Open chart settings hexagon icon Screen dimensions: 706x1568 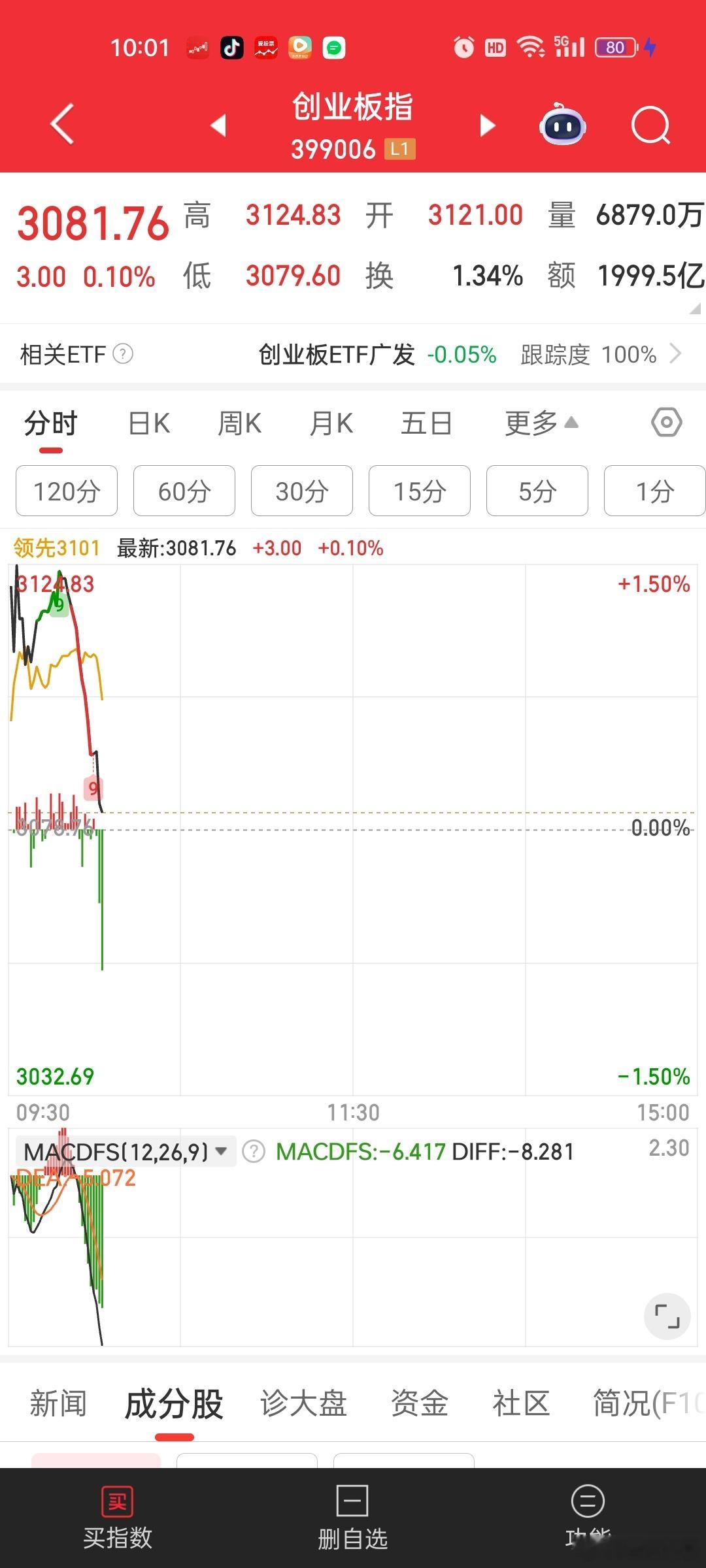click(666, 423)
